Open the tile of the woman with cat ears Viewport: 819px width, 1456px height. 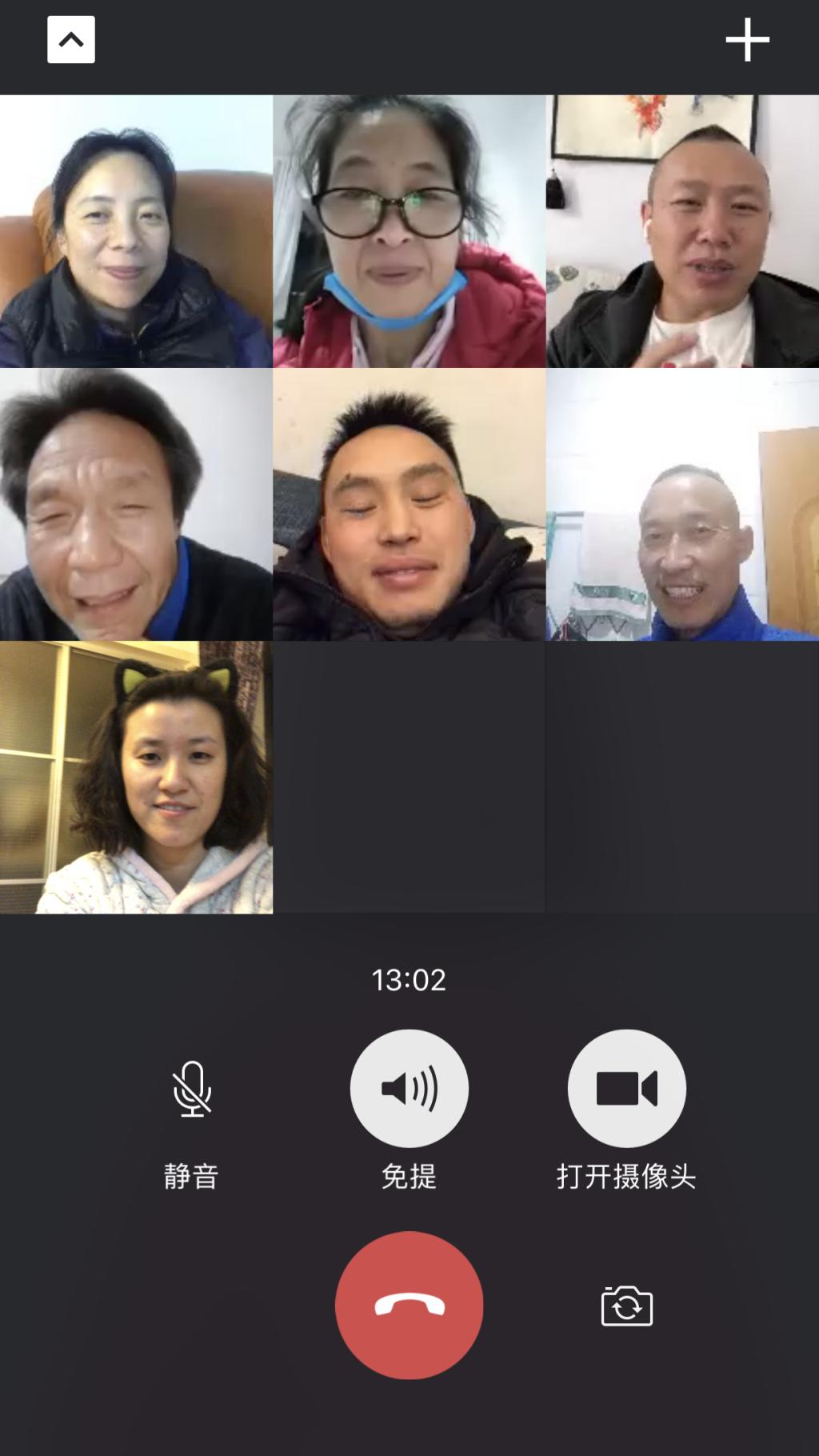136,777
